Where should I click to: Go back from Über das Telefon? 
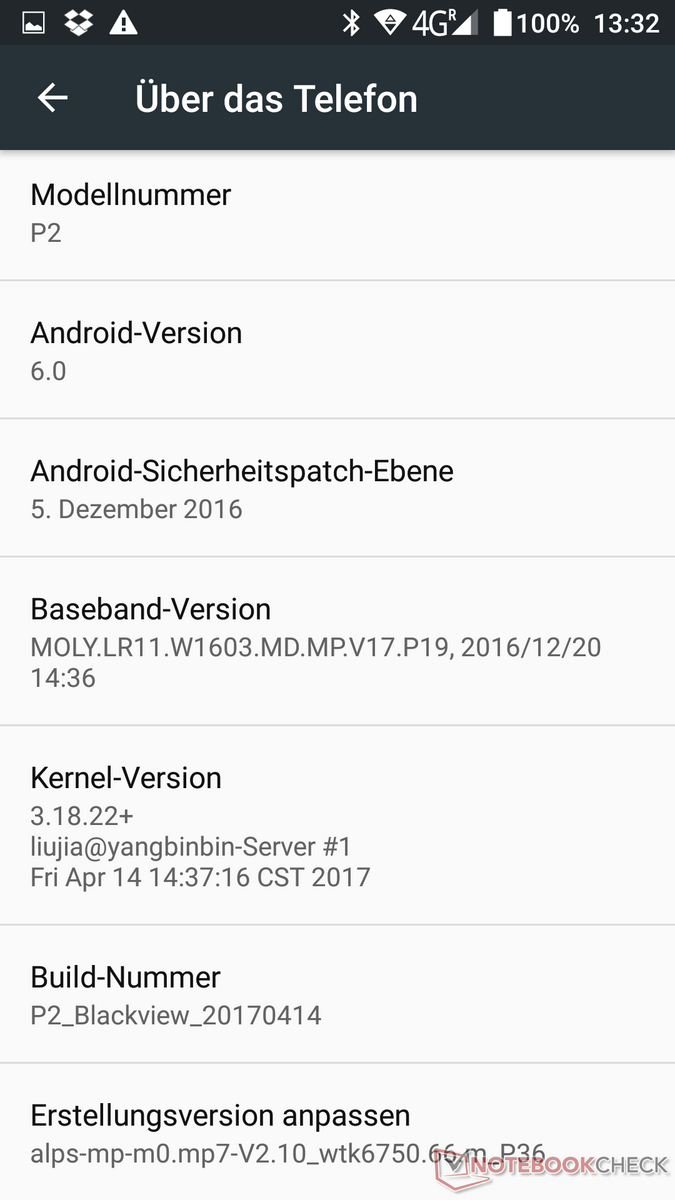(x=52, y=98)
